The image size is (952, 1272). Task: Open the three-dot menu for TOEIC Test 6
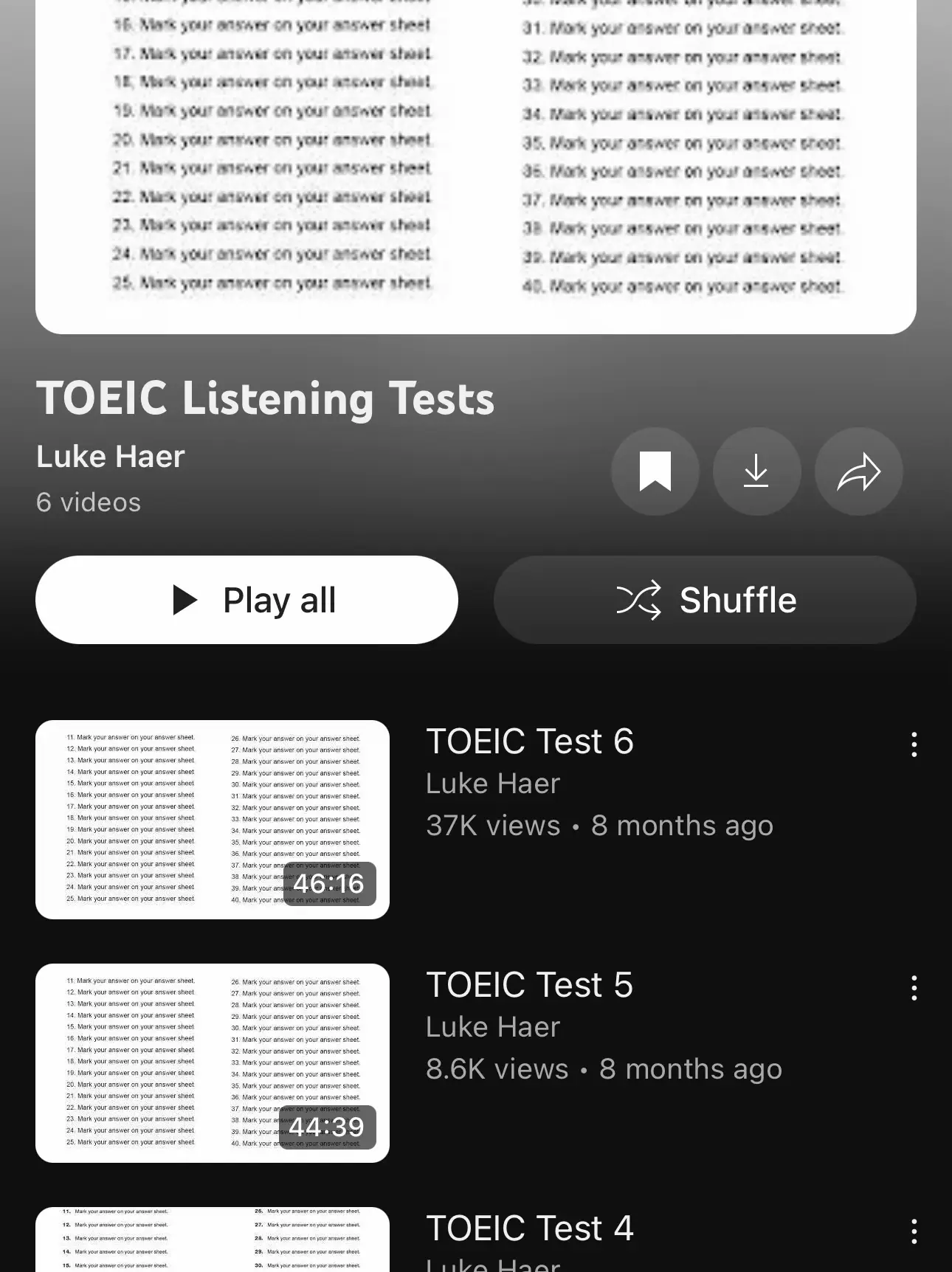pyautogui.click(x=913, y=745)
